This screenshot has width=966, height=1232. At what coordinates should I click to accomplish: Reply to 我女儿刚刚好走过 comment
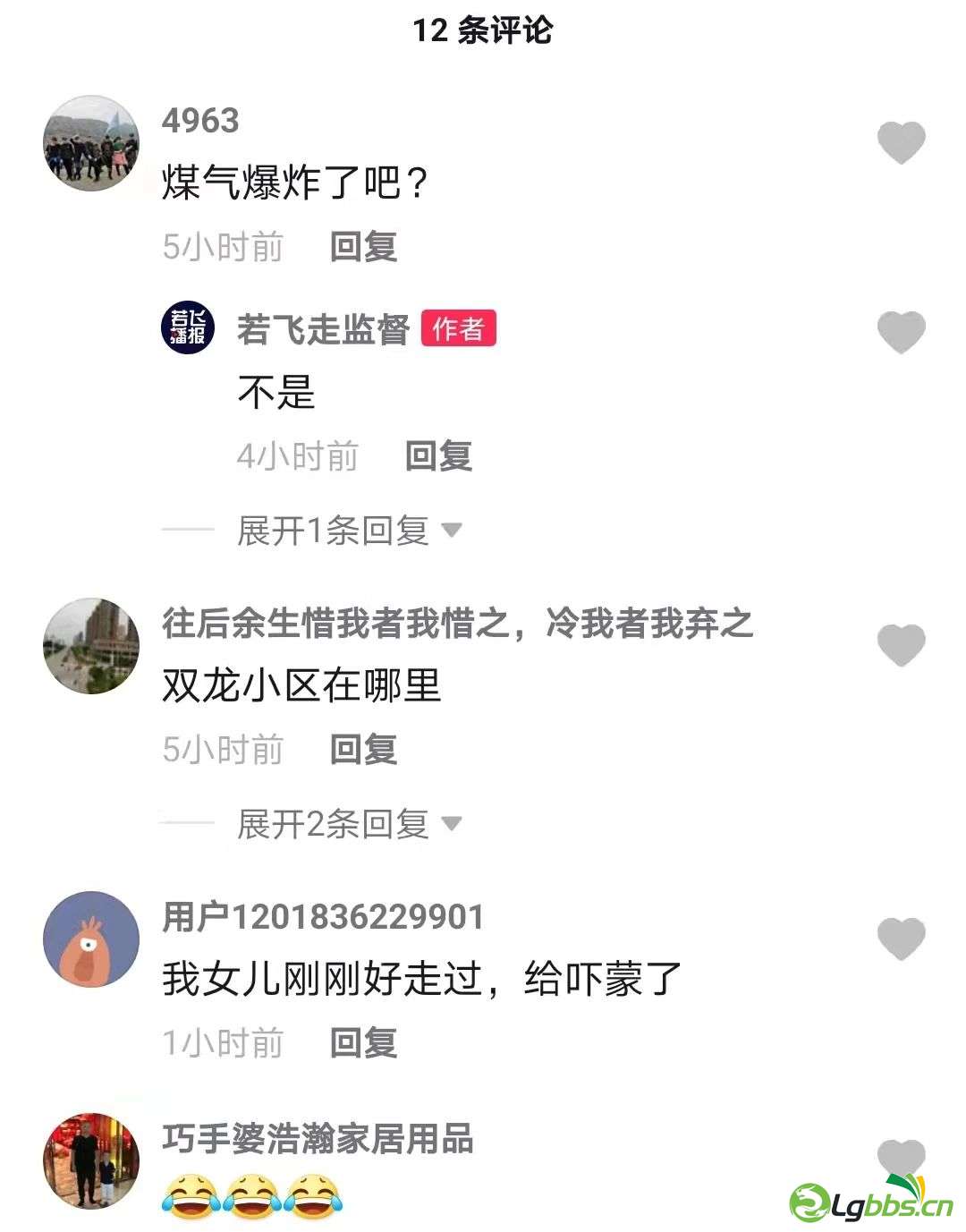tap(363, 1043)
